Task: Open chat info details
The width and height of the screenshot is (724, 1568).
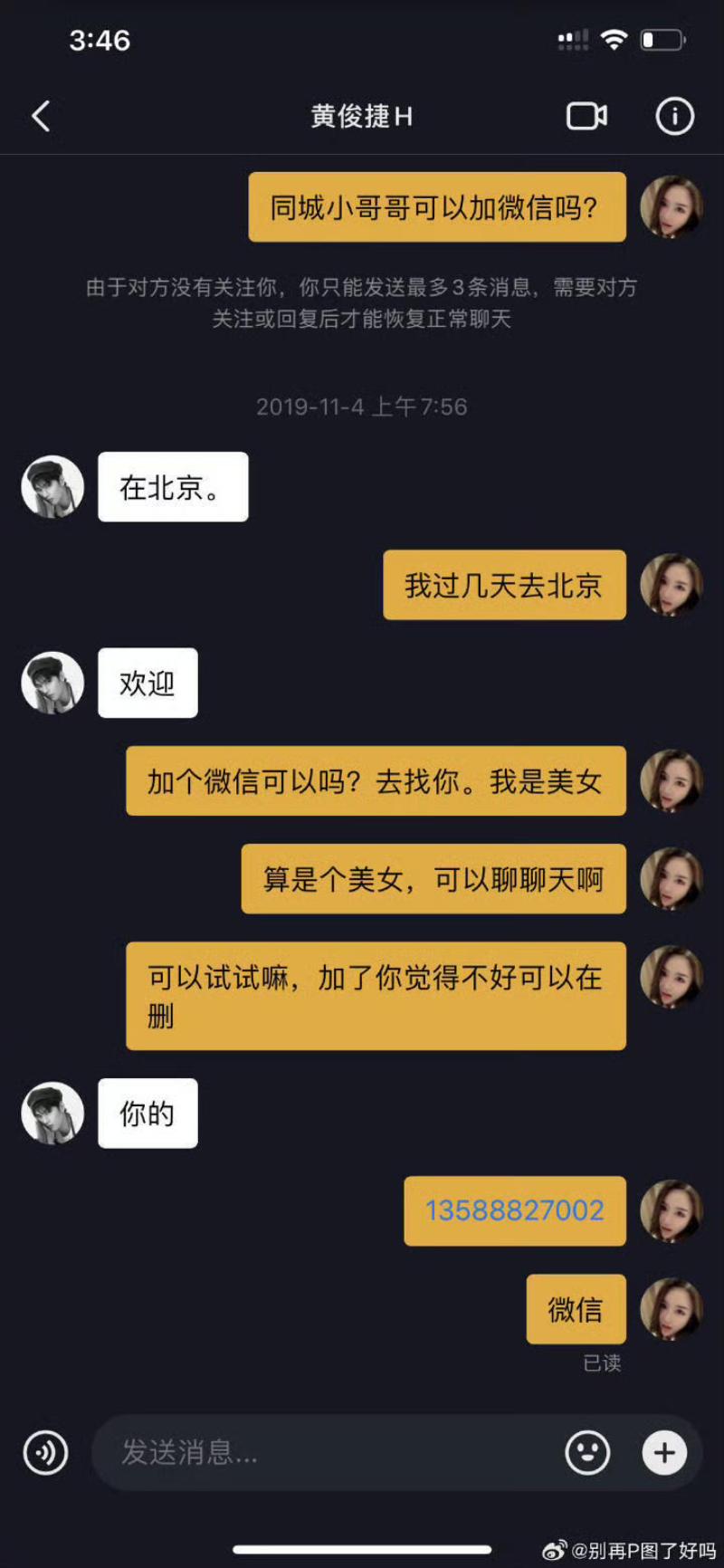Action: click(674, 117)
